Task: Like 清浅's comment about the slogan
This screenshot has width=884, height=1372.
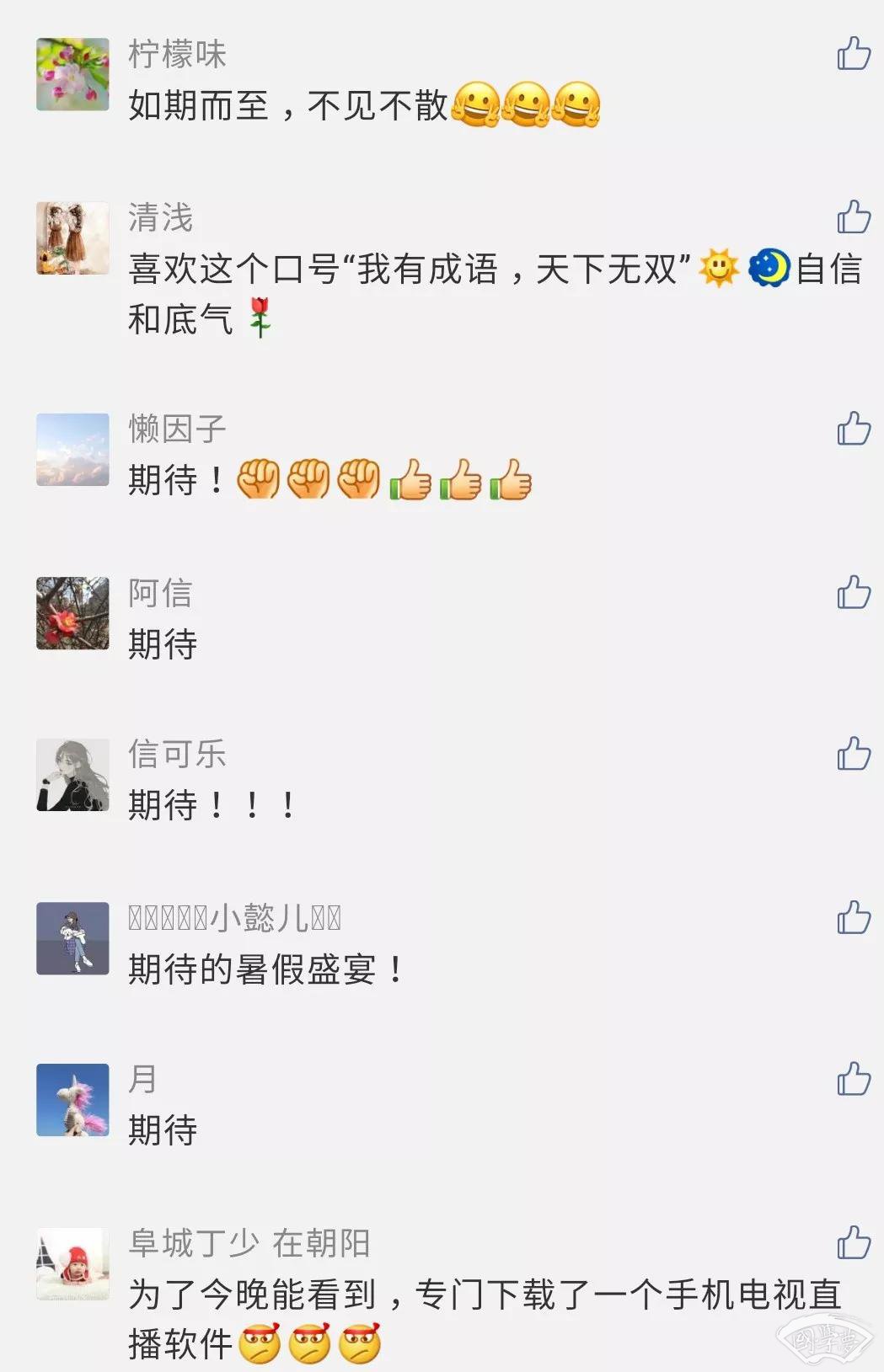Action: tap(853, 217)
